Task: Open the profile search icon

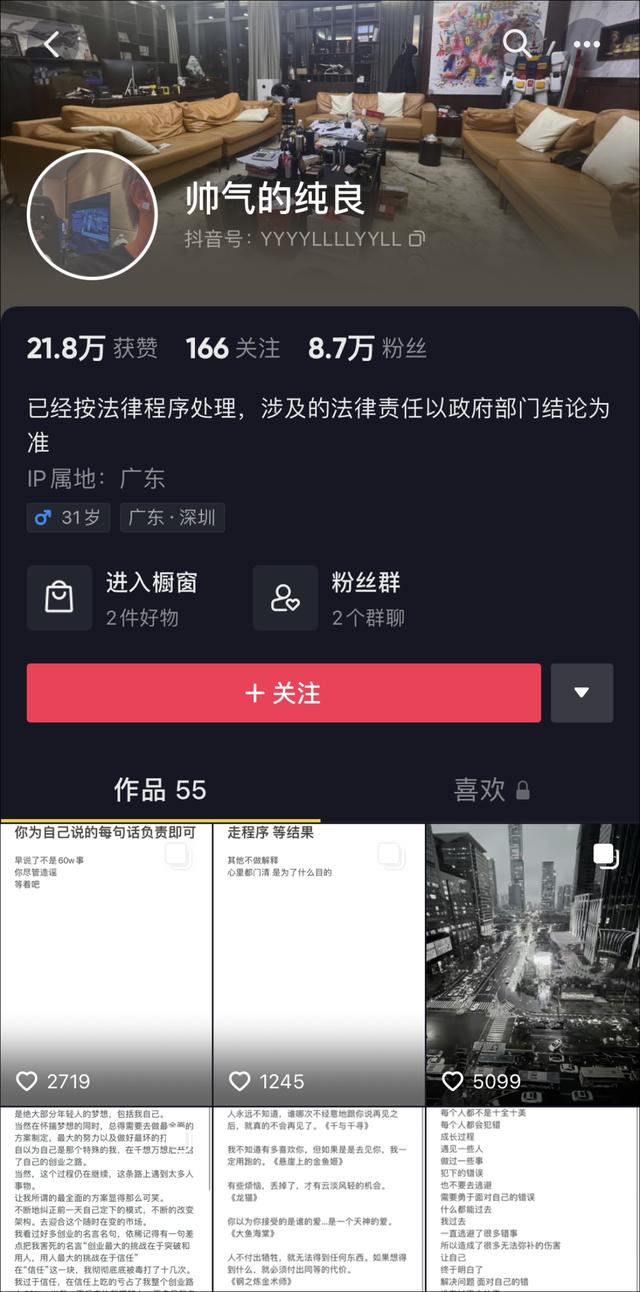Action: pyautogui.click(x=516, y=43)
